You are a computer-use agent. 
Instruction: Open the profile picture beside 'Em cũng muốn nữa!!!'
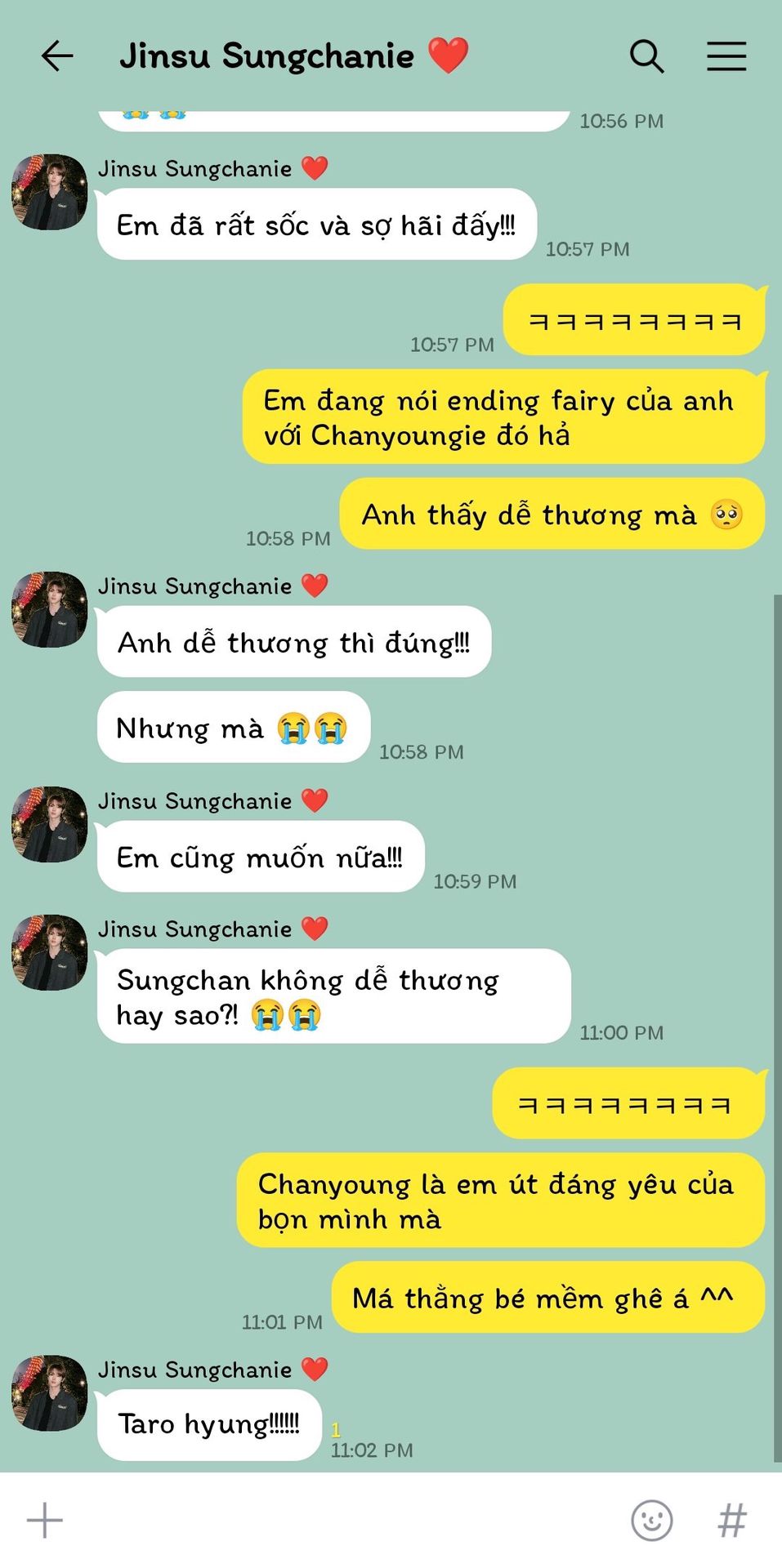coord(49,824)
